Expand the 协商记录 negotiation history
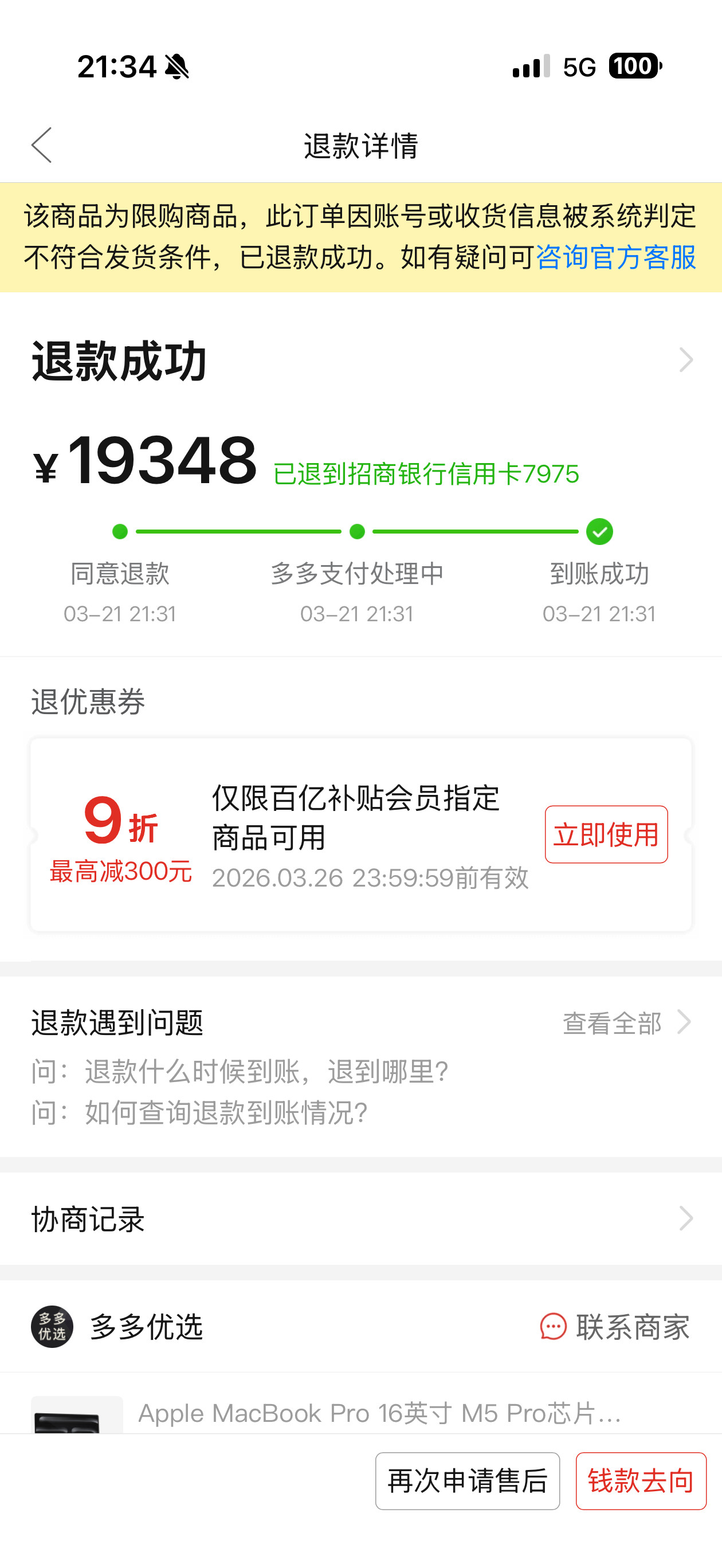 click(361, 1219)
